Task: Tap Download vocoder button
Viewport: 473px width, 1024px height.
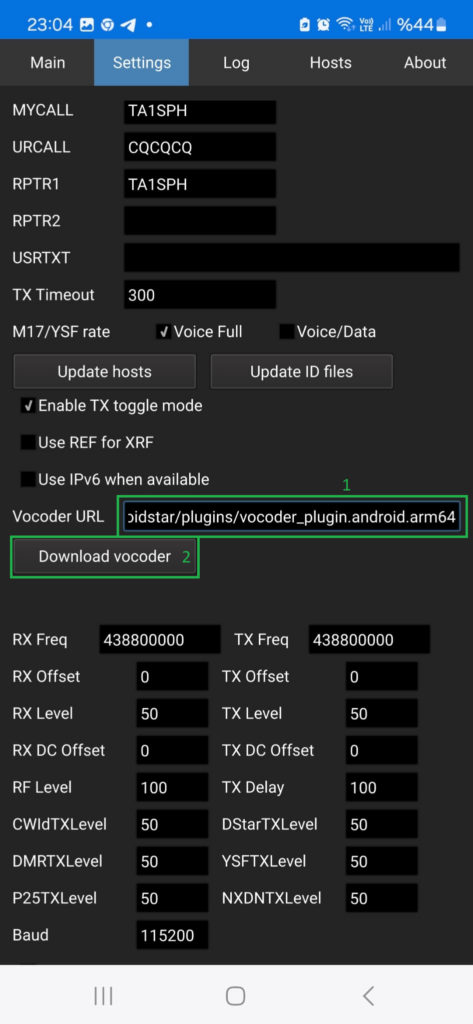Action: pos(105,556)
